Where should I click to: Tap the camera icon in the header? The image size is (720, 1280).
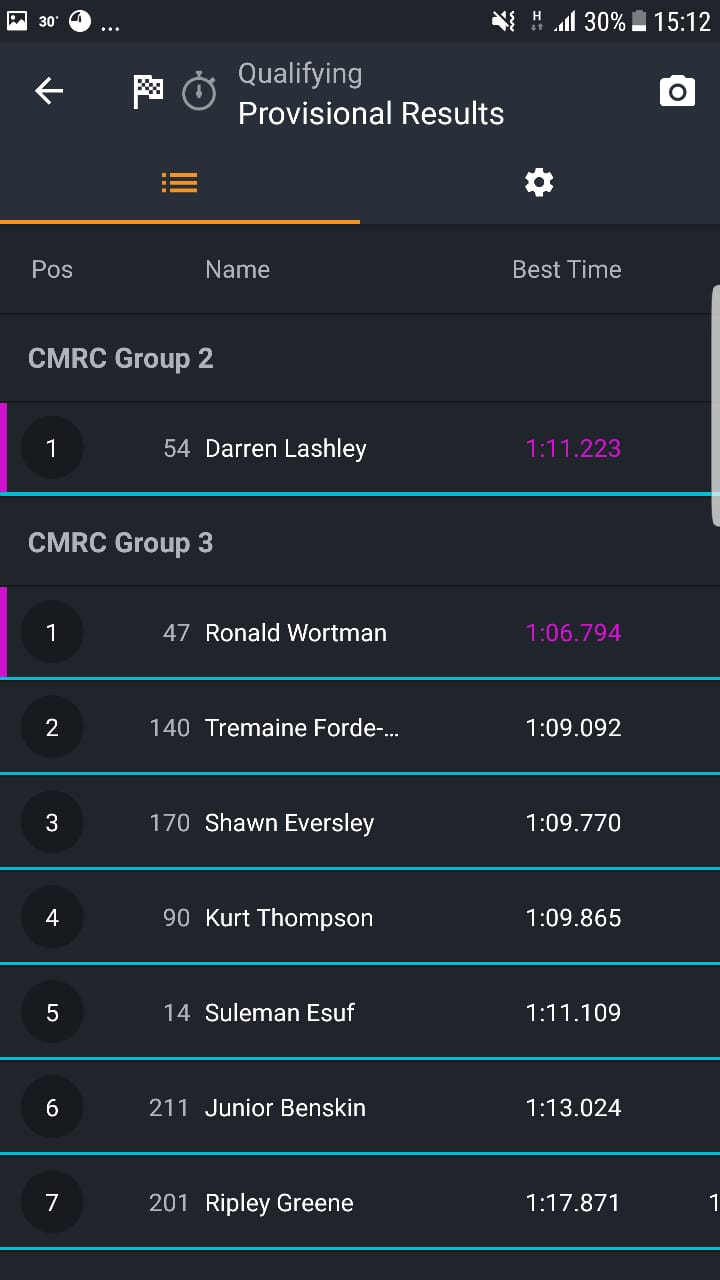(x=677, y=91)
